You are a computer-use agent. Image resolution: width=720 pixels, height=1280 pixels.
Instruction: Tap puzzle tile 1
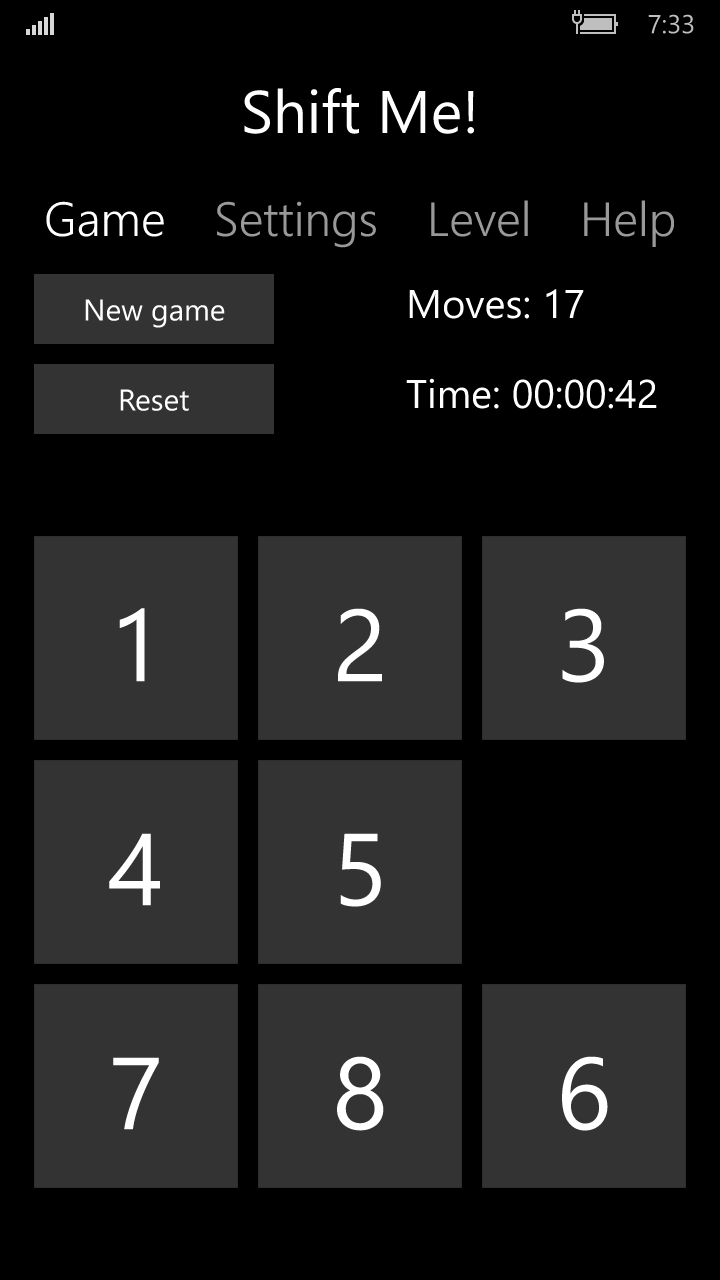[136, 638]
